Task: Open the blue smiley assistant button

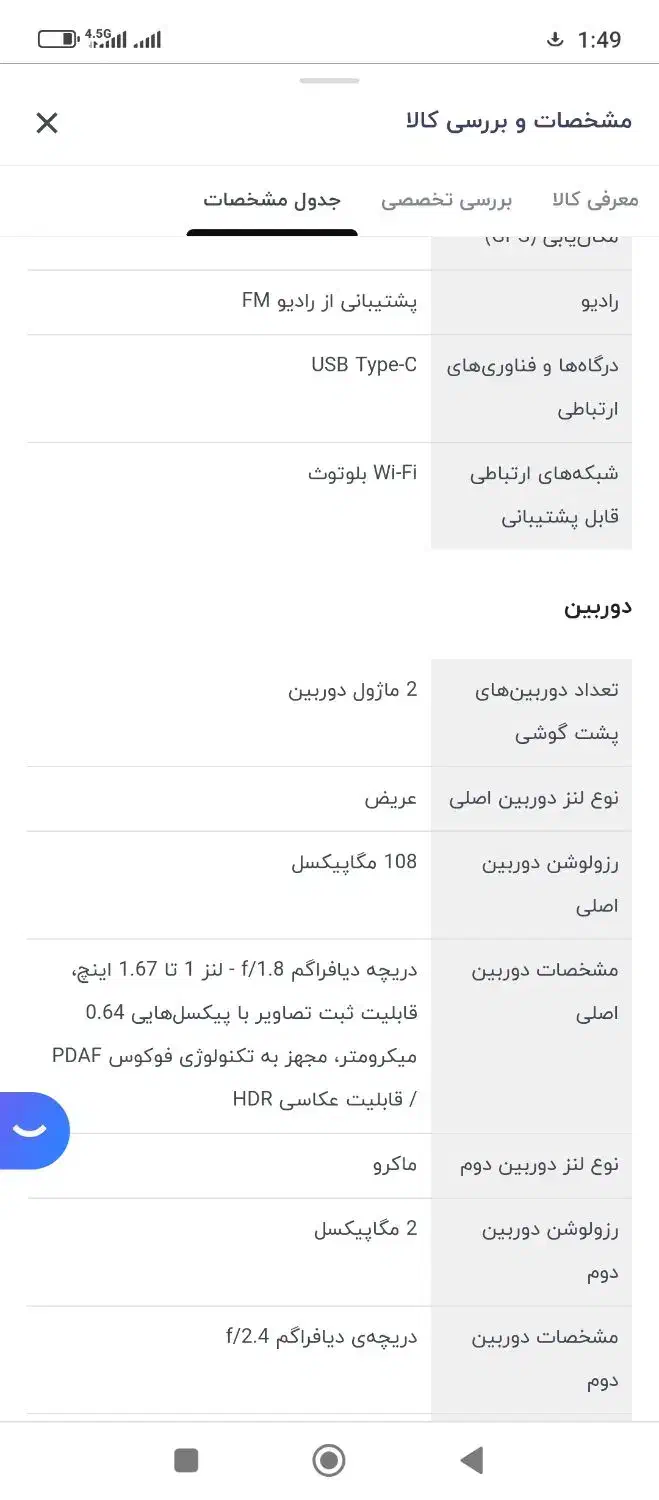Action: click(x=32, y=1130)
